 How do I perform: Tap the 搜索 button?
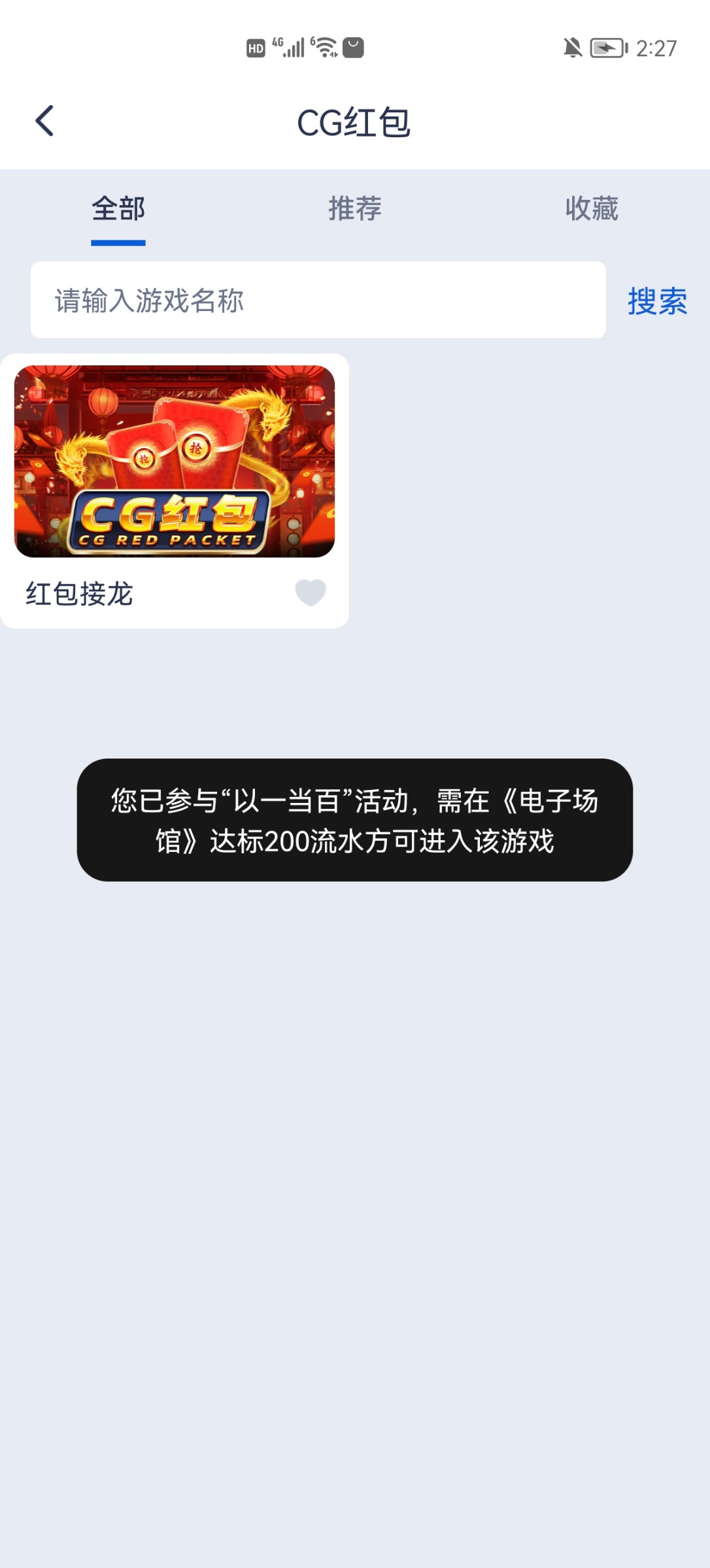pos(657,301)
